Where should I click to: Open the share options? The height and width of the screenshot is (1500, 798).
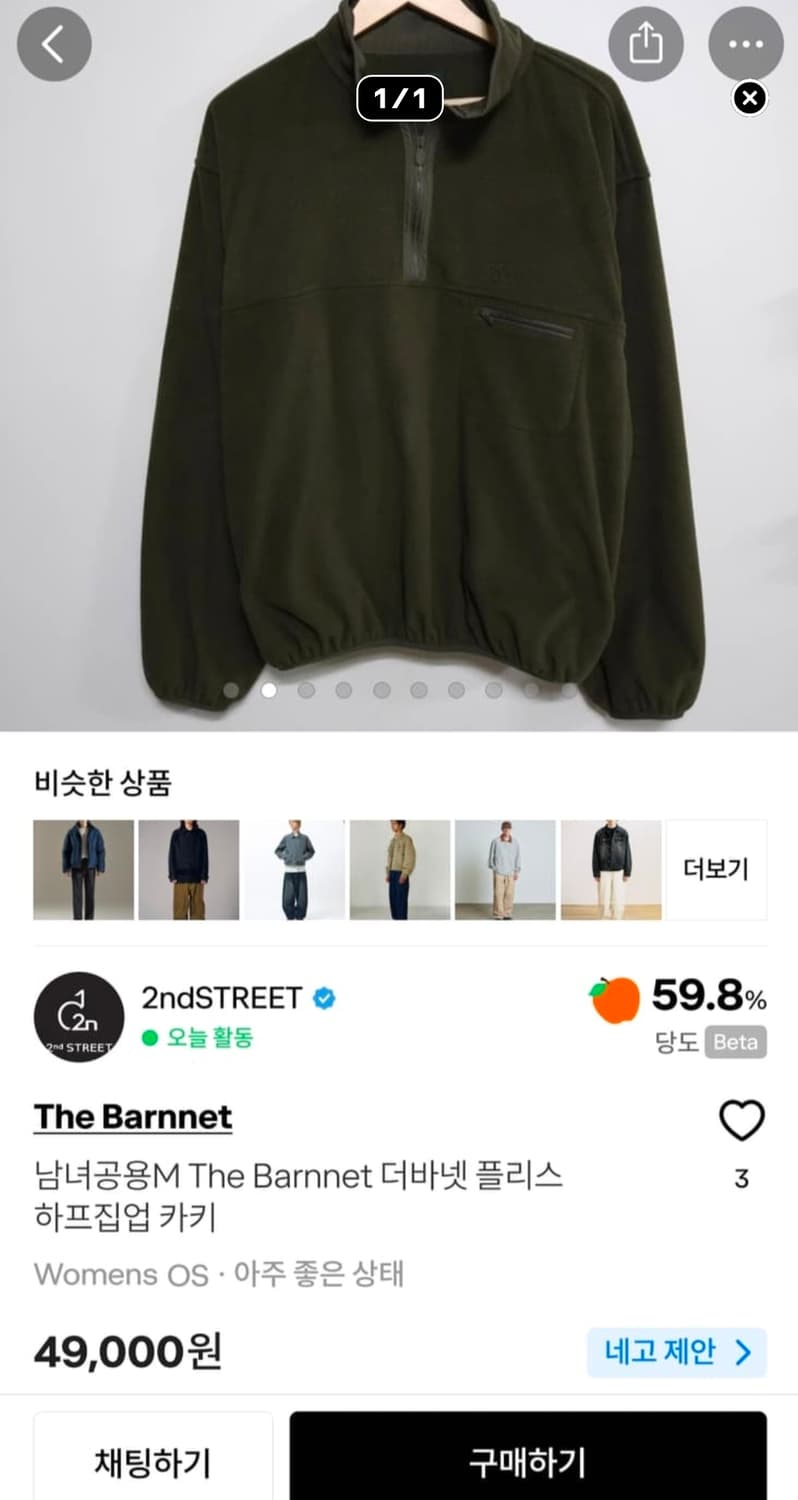click(x=646, y=43)
